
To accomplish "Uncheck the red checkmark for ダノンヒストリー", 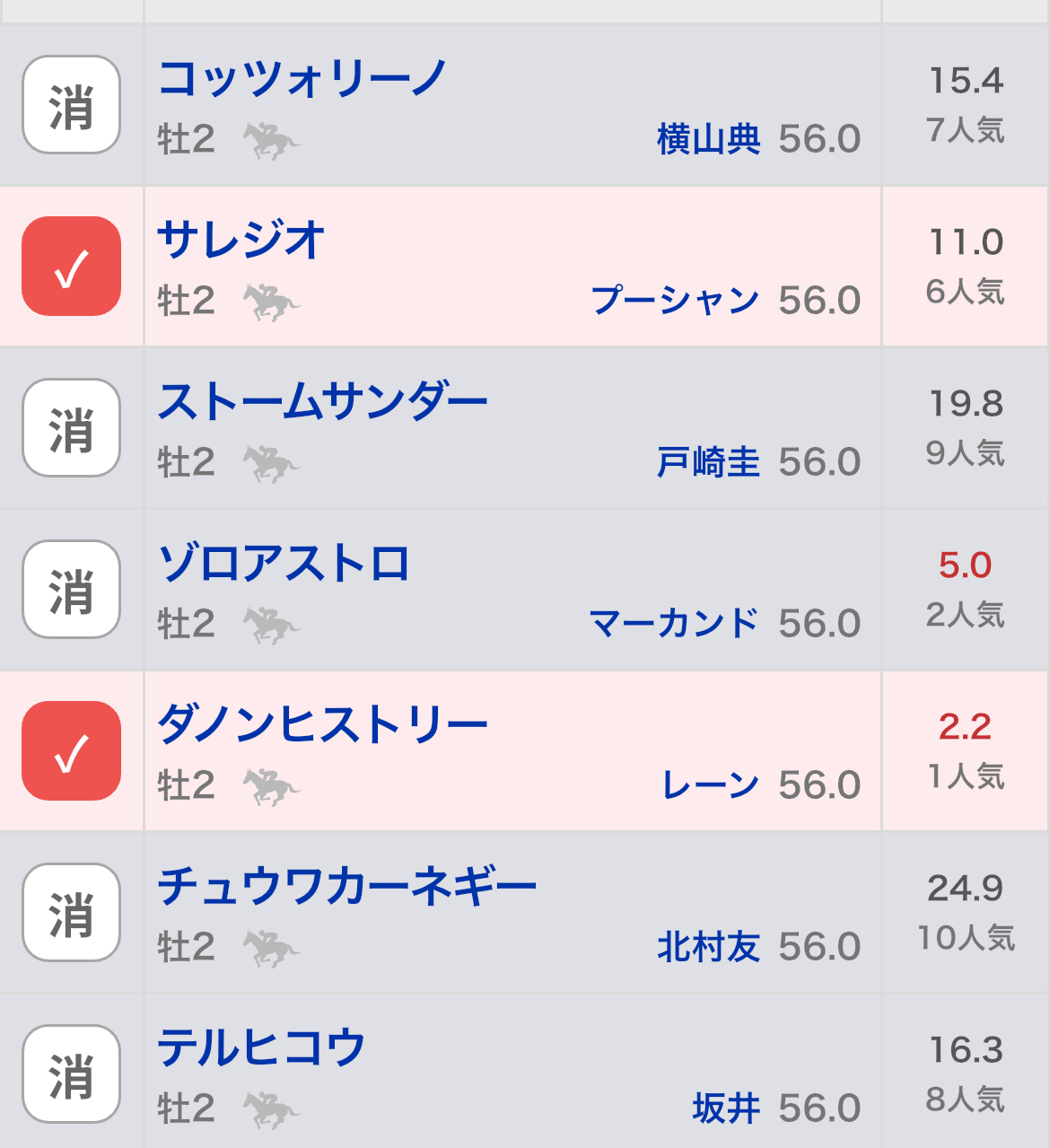I will 72,751.
